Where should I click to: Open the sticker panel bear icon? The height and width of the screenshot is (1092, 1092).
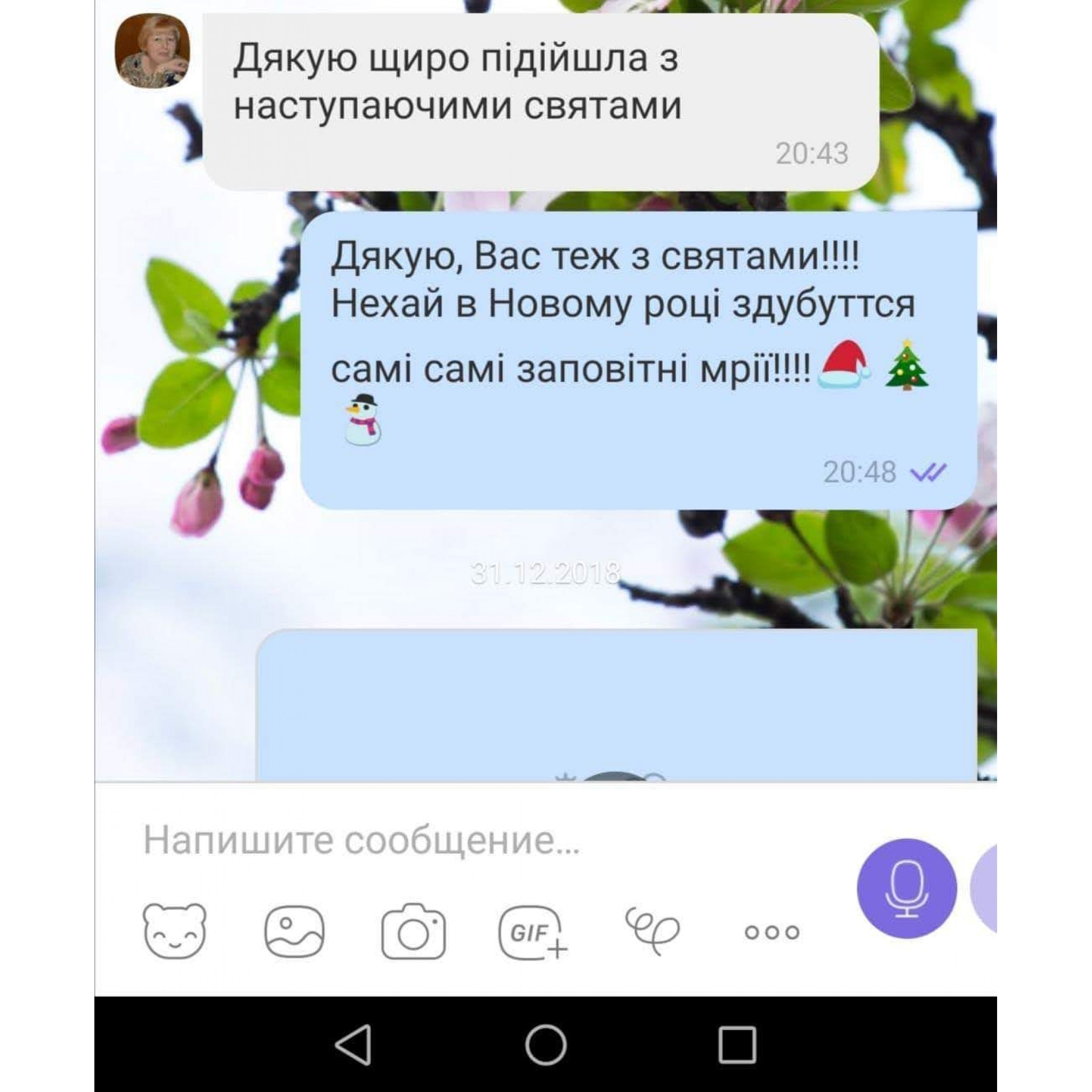pos(174,931)
